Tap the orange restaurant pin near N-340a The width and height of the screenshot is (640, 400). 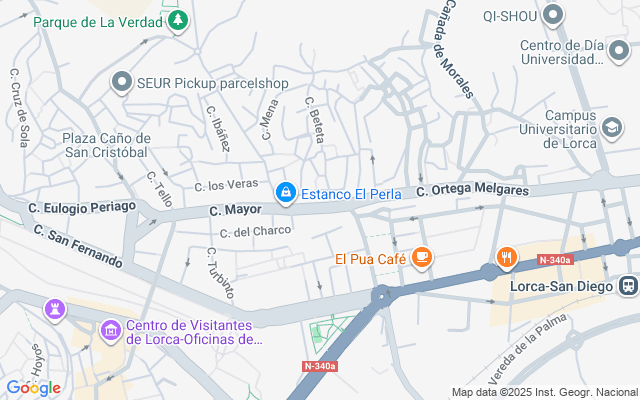click(x=507, y=258)
